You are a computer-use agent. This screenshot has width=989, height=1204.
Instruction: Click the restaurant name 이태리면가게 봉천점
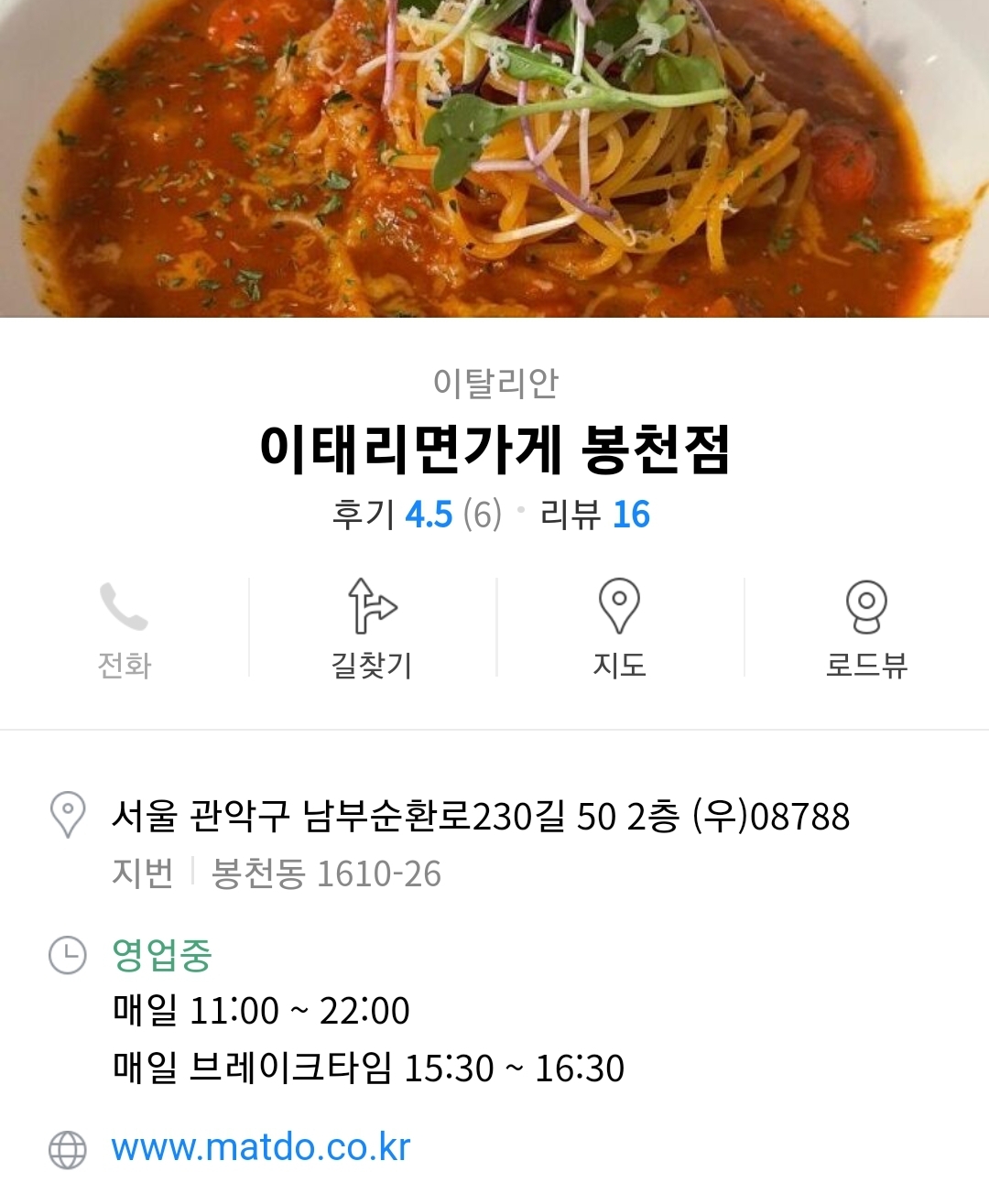click(x=494, y=450)
